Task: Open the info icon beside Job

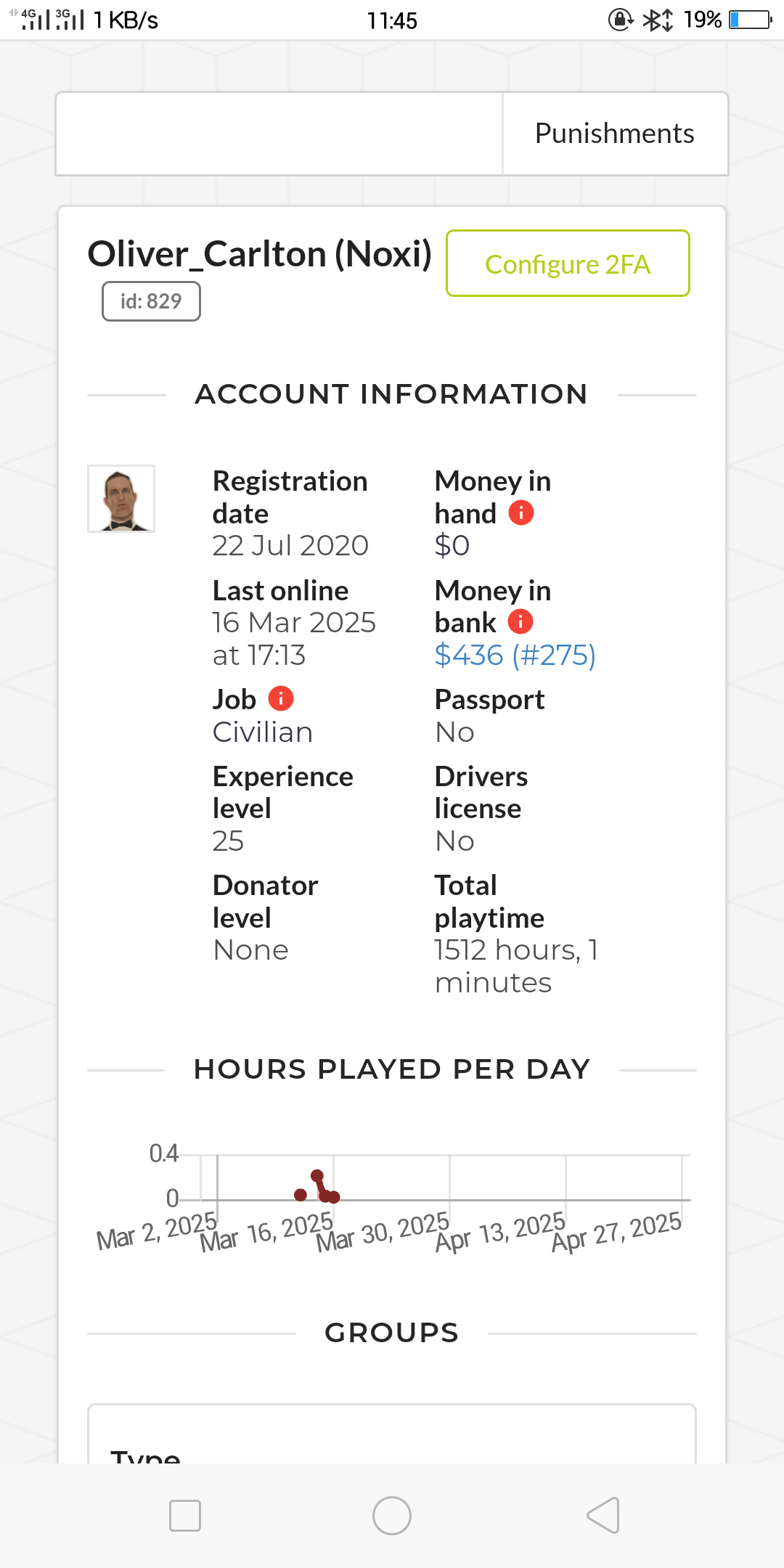Action: pos(281,698)
